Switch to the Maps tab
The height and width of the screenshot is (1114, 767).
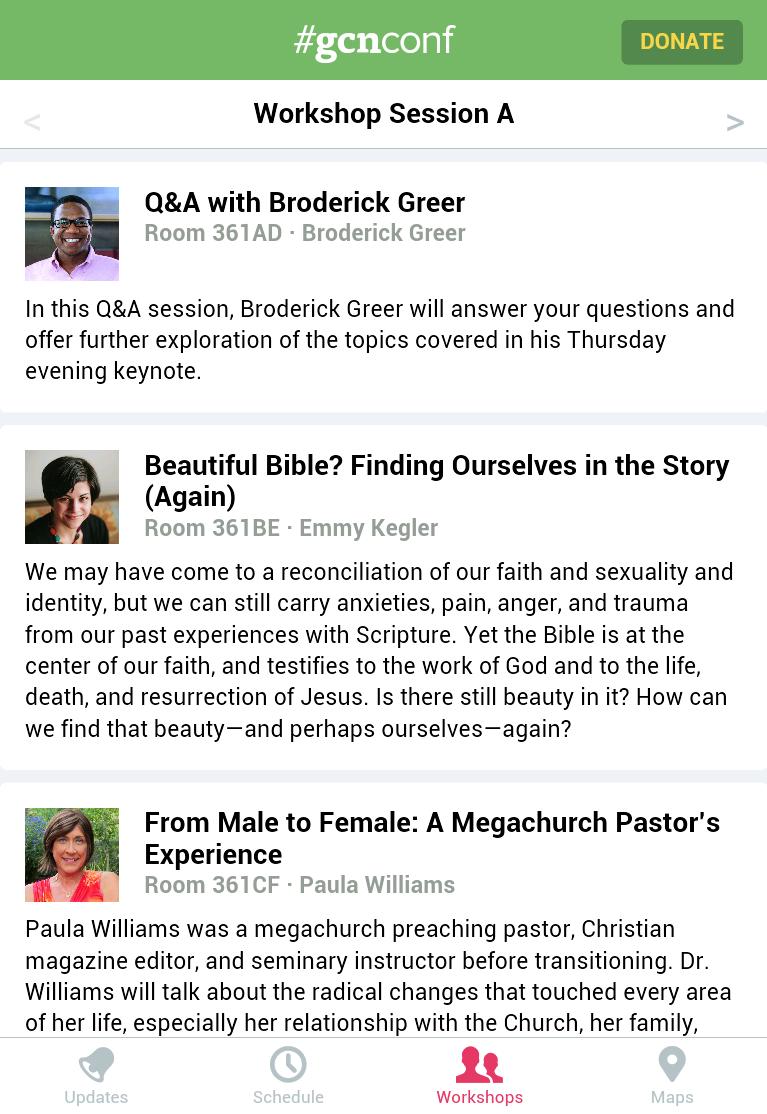pos(671,1080)
